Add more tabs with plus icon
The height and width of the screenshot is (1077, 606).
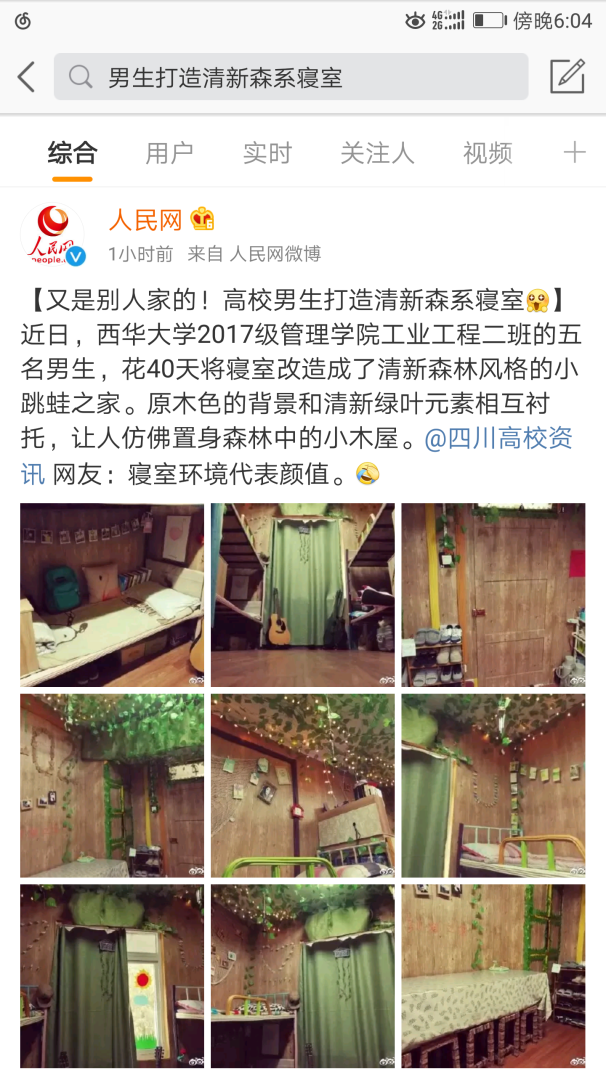(574, 153)
